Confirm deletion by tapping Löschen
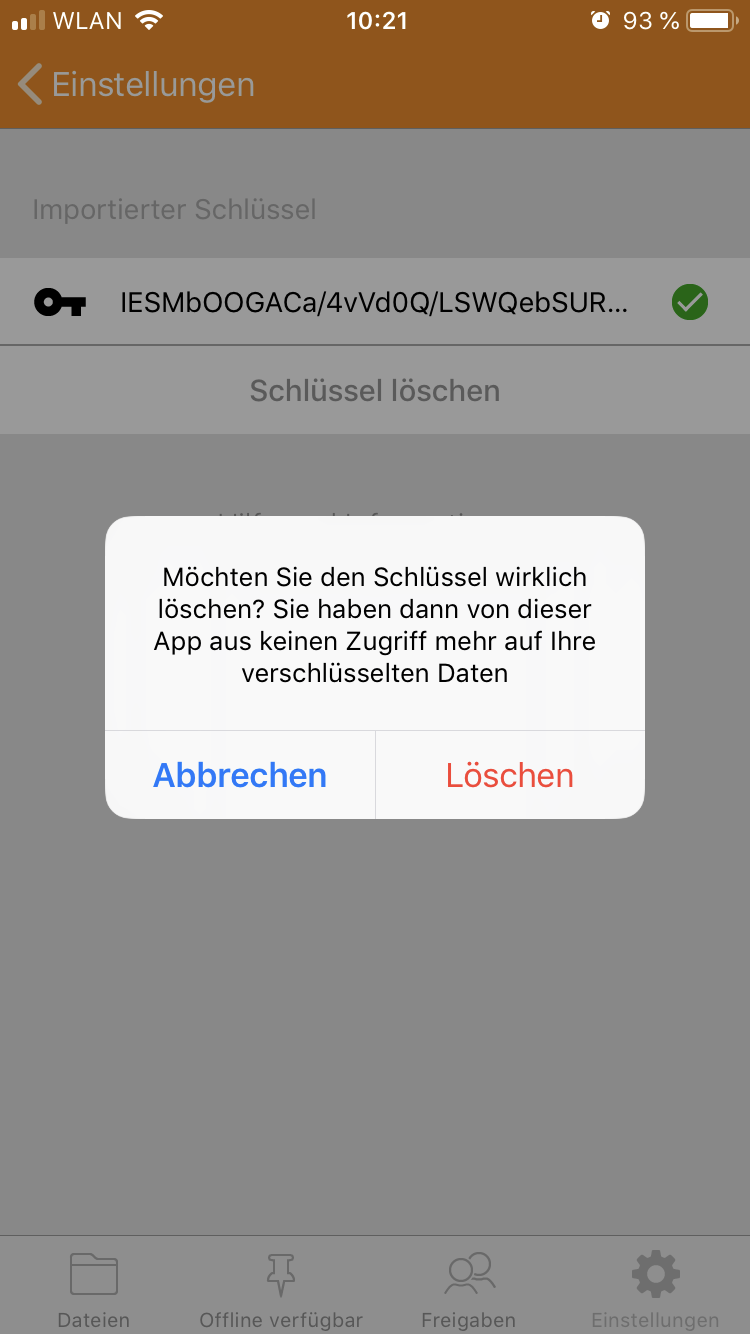750x1334 pixels. (x=510, y=775)
